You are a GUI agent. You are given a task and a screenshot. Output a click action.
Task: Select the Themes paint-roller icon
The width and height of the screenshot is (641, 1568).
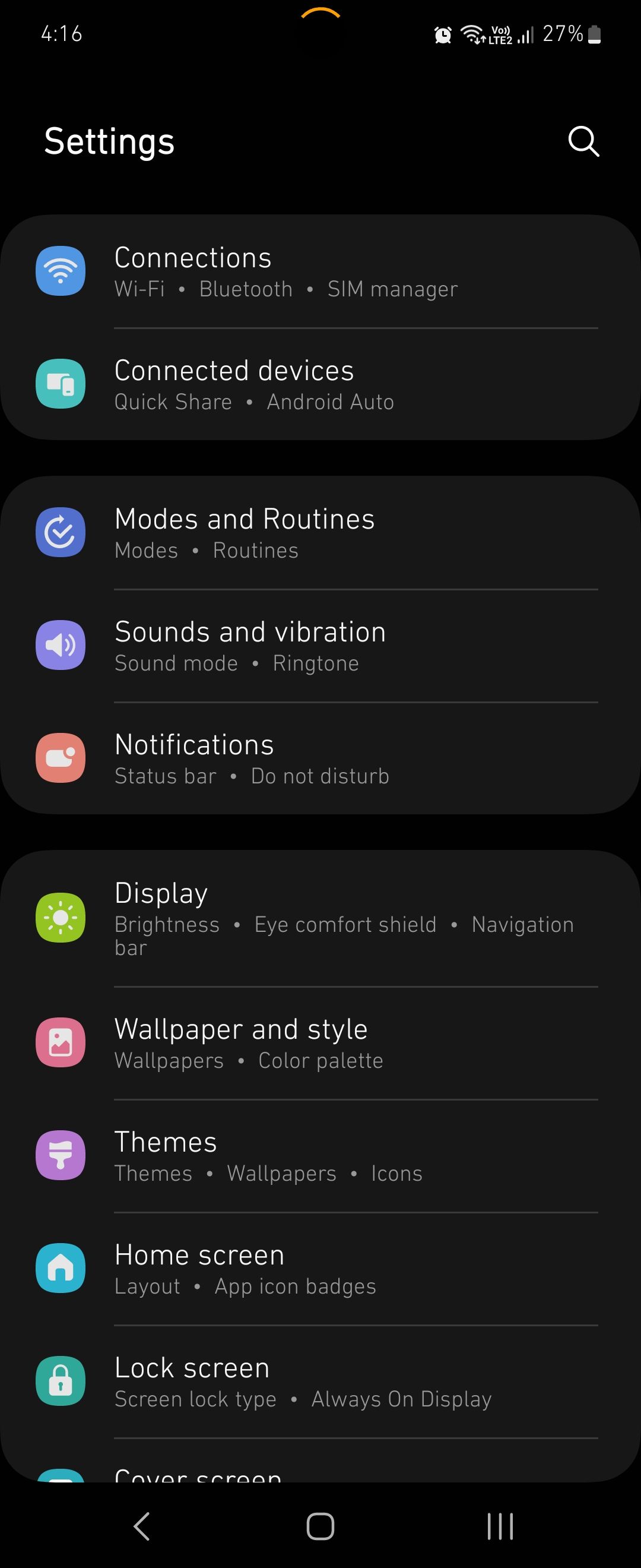pos(61,1155)
